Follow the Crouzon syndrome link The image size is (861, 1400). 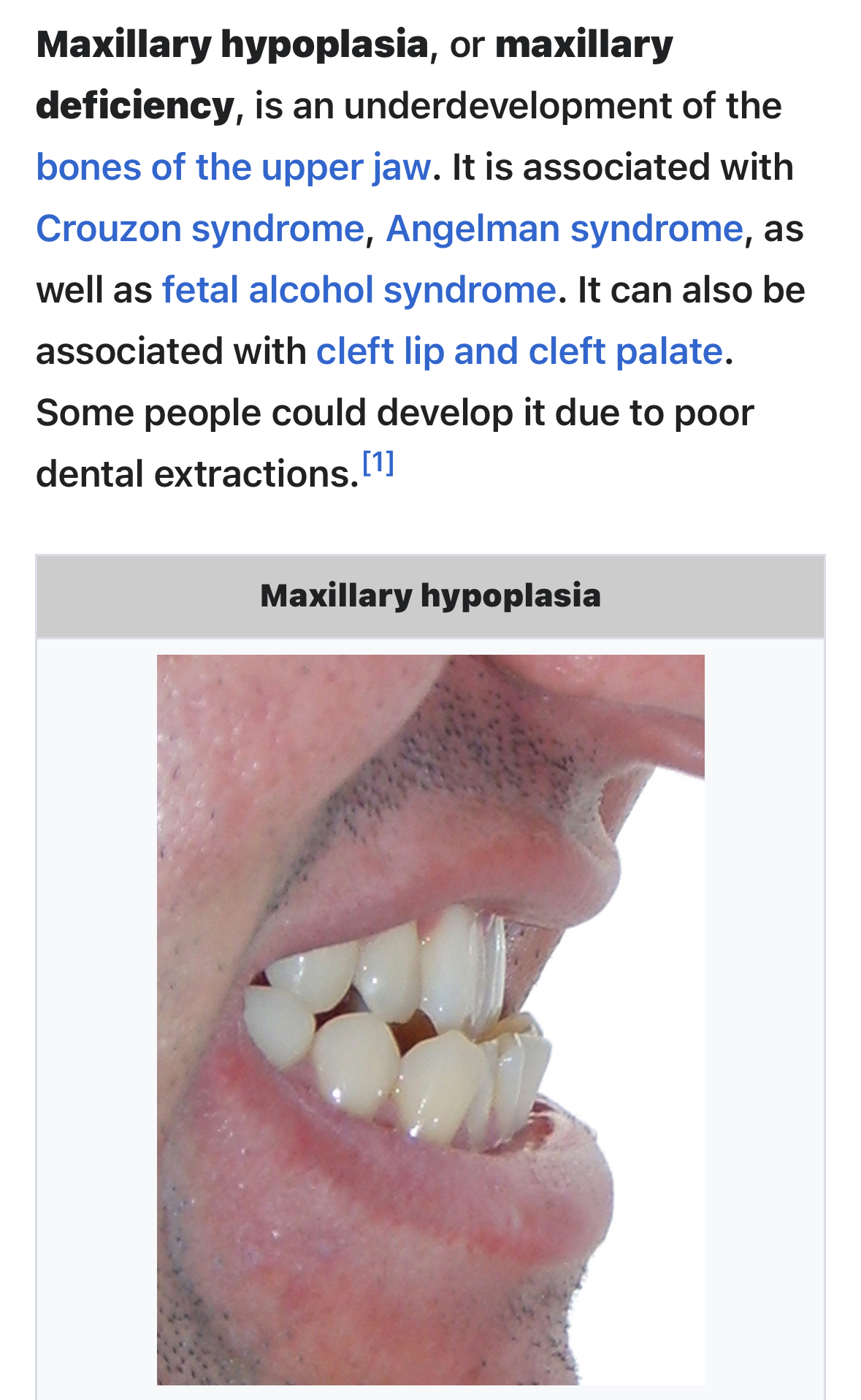[200, 229]
